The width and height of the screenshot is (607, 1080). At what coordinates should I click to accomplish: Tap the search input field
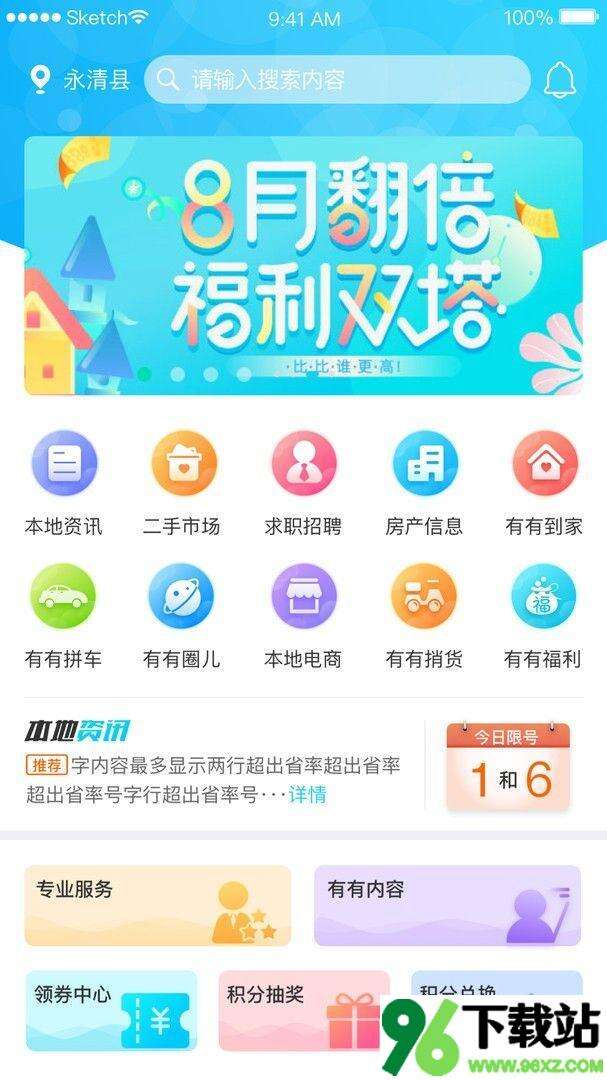(x=337, y=80)
